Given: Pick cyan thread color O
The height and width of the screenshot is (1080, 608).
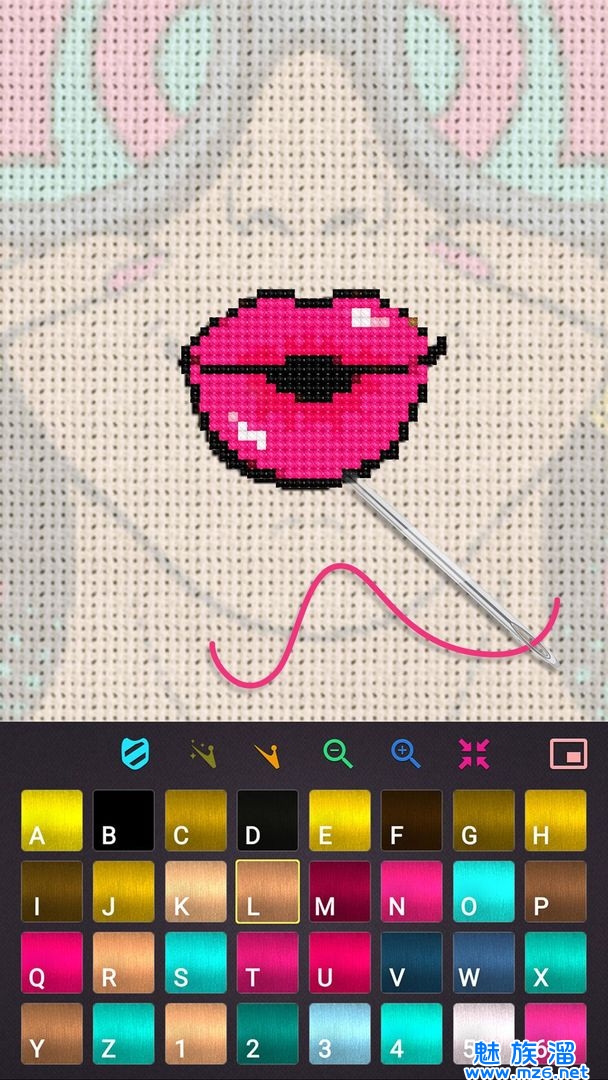Looking at the screenshot, I should pos(484,891).
